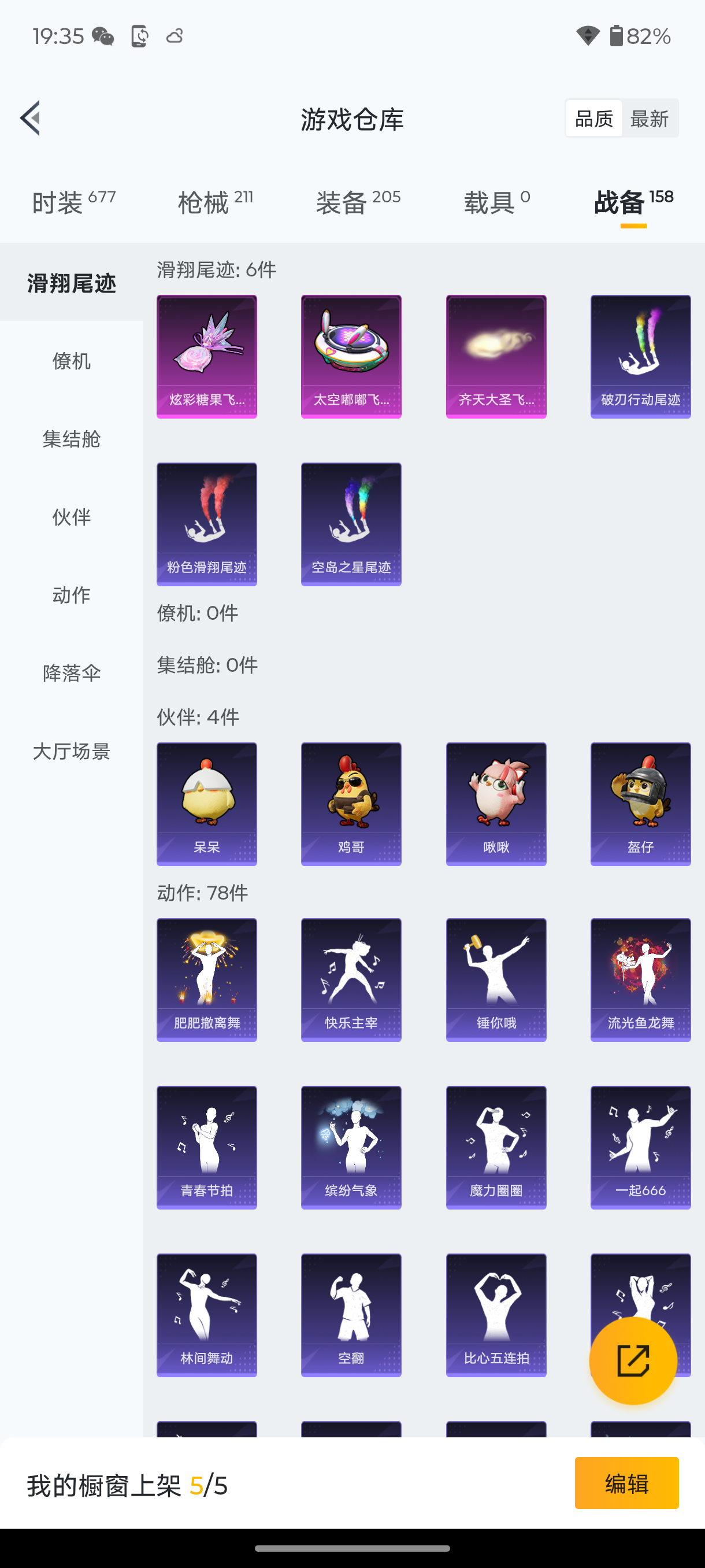The width and height of the screenshot is (705, 1568).
Task: Open the 盔仔 companion item
Action: pyautogui.click(x=640, y=804)
